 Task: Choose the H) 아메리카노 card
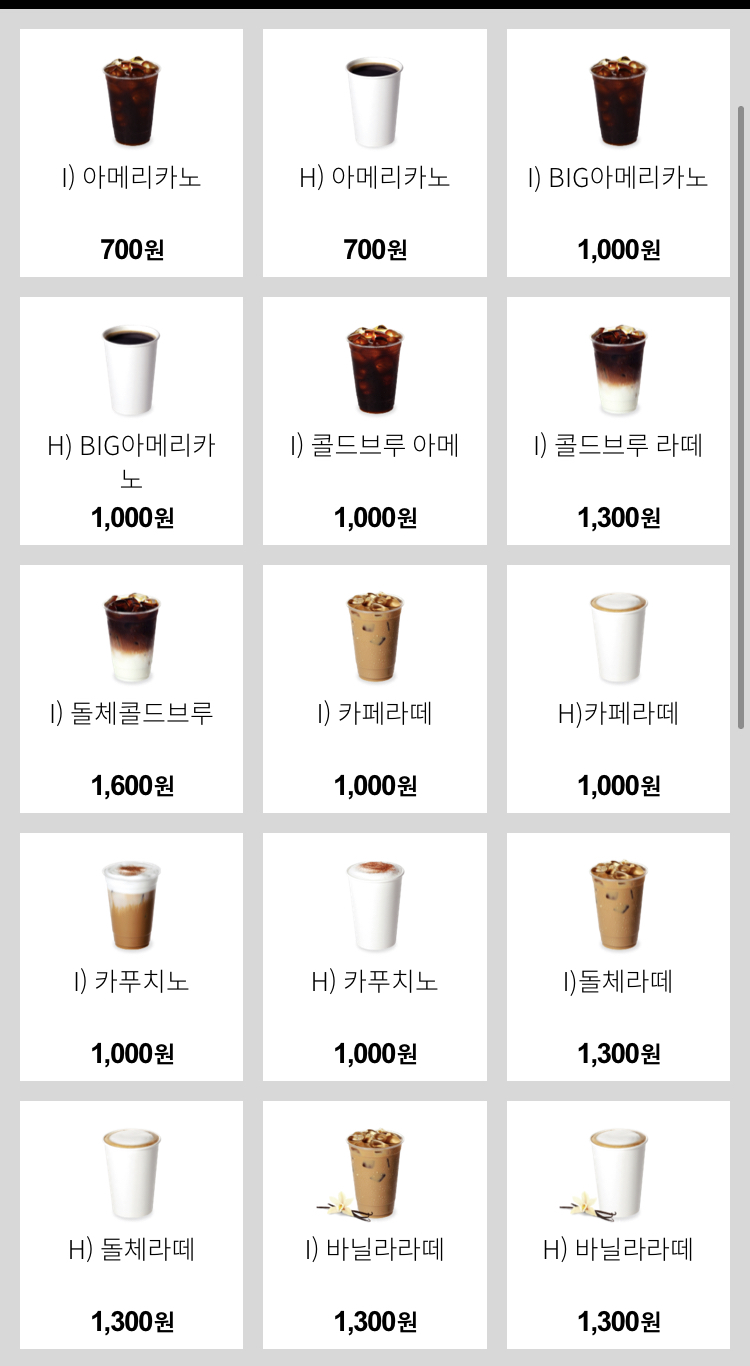point(374,153)
